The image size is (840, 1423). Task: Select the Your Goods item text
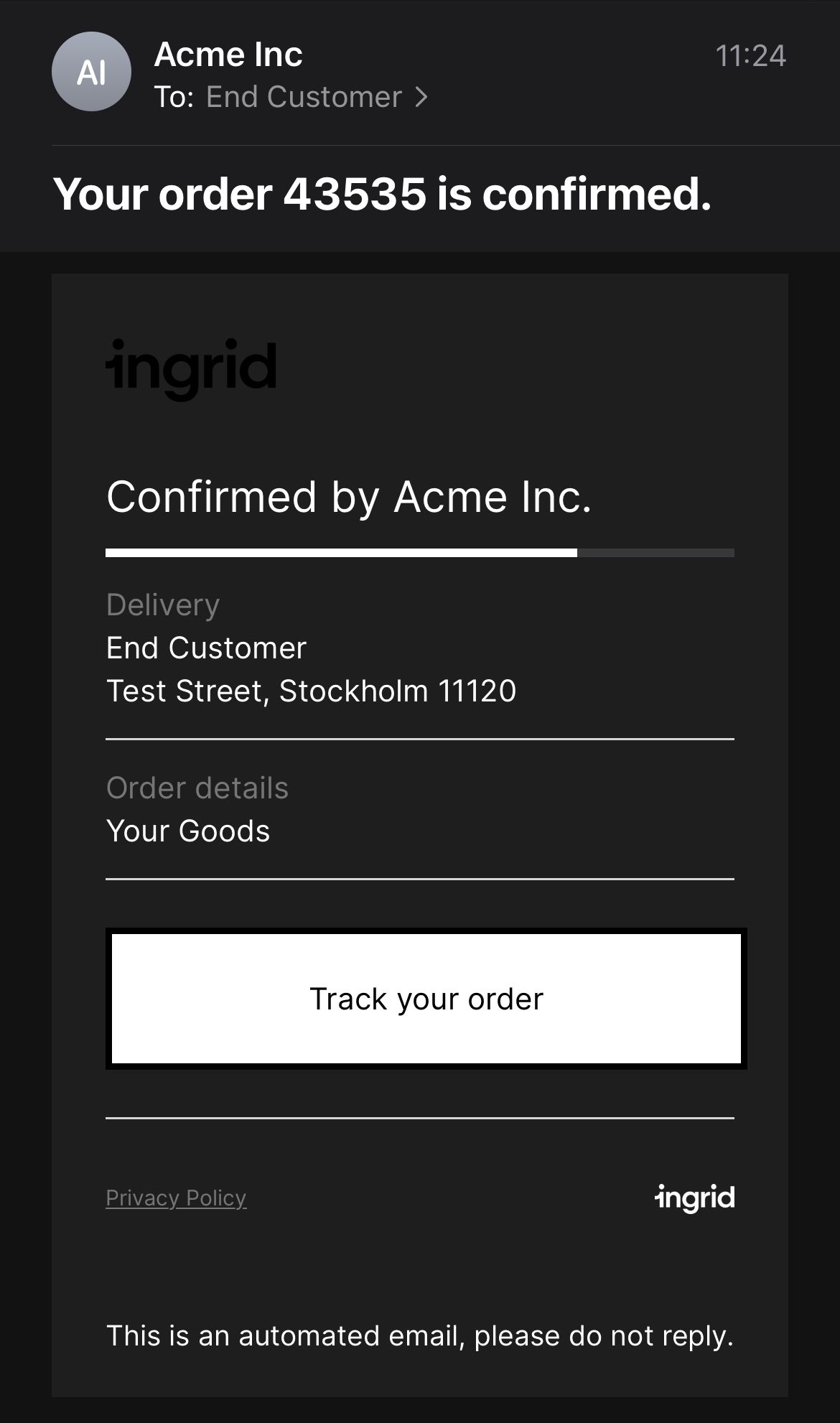coord(187,831)
